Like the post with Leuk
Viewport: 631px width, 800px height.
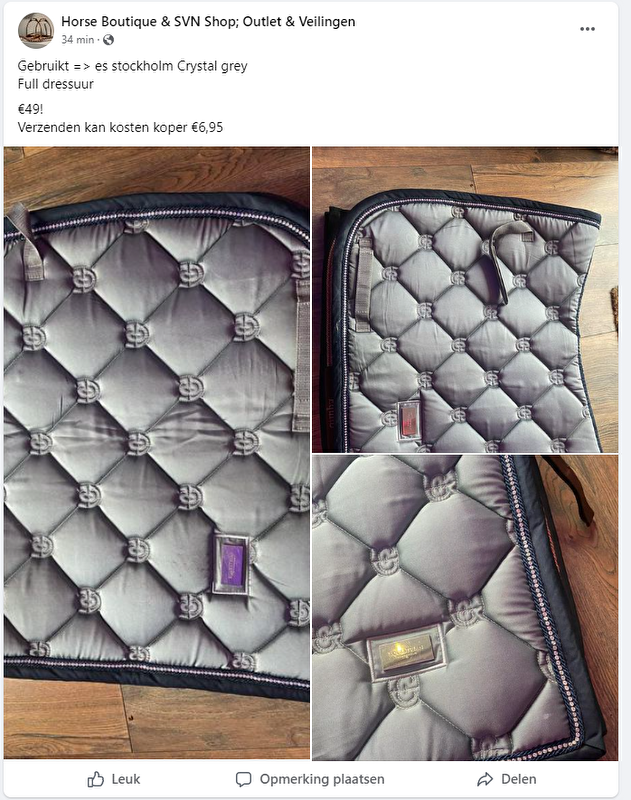[114, 779]
